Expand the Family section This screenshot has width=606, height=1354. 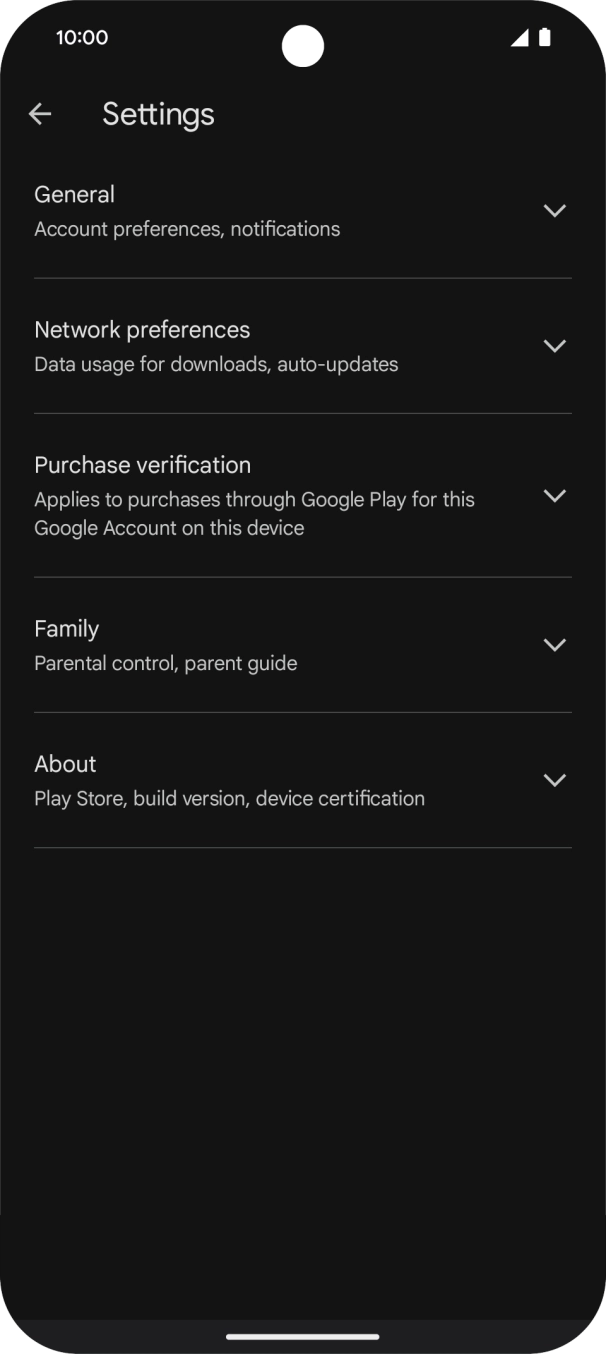tap(553, 645)
